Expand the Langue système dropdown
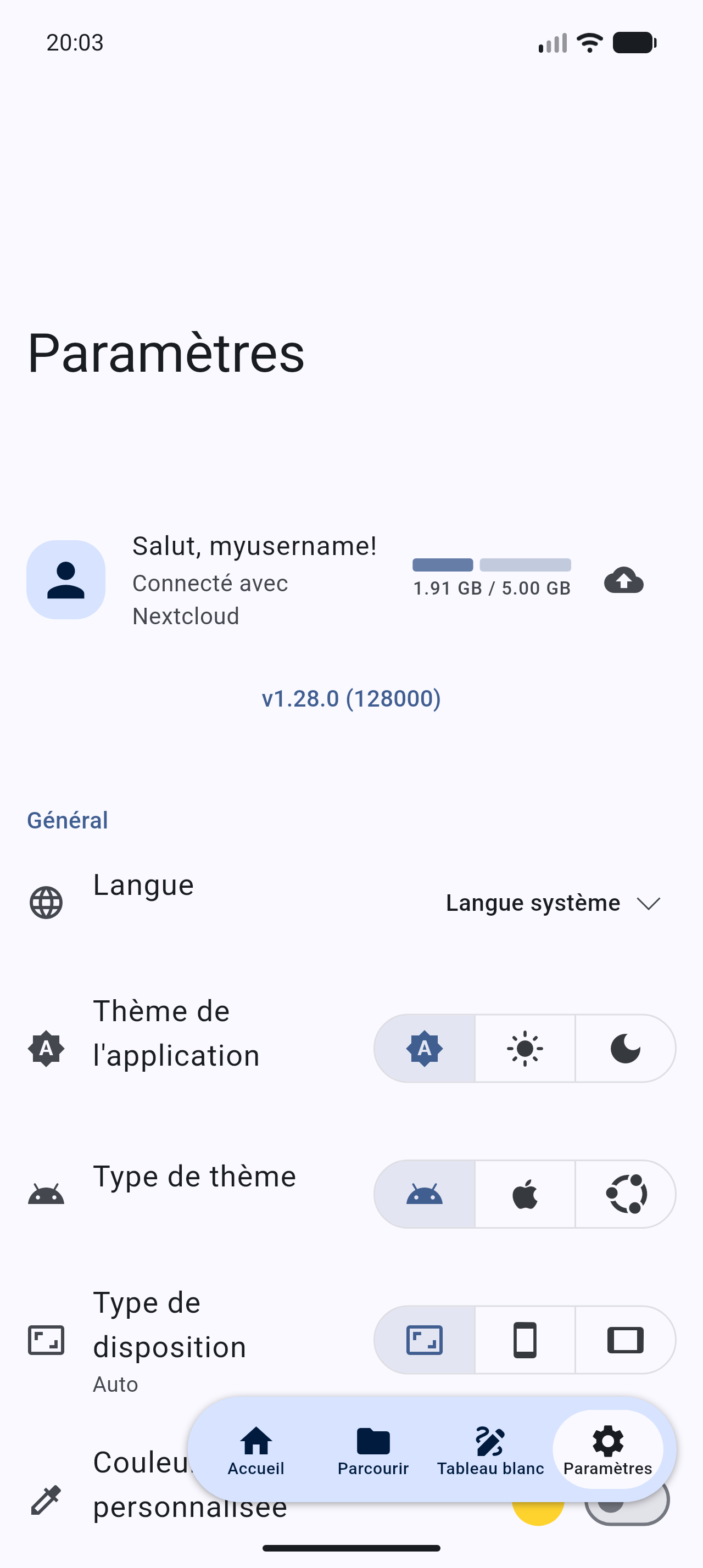Screen dimensions: 703x1568 coord(552,903)
